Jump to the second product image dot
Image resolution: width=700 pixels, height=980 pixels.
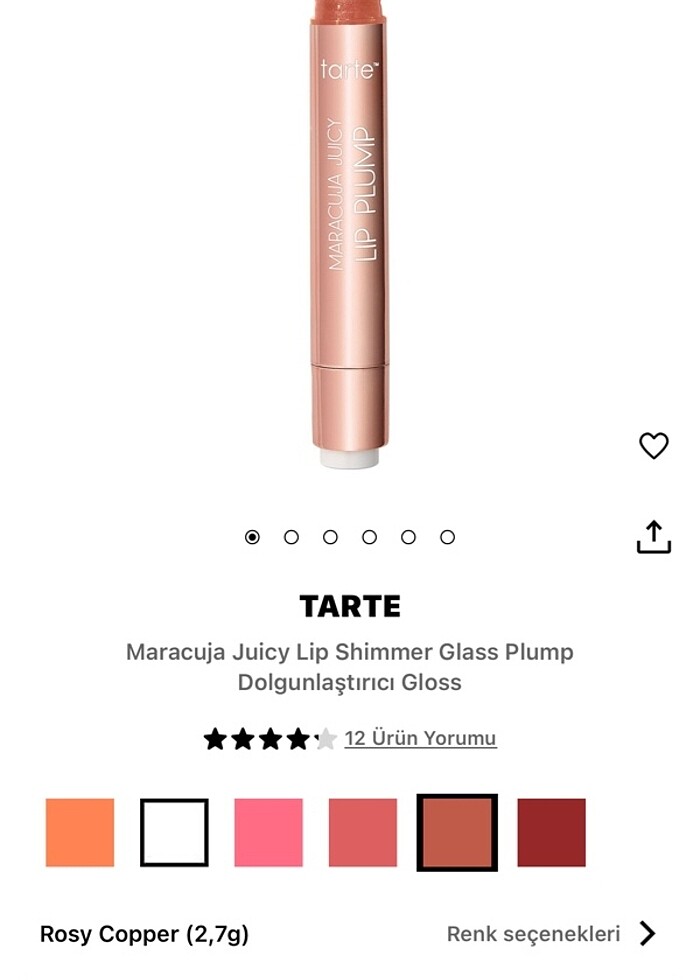291,537
